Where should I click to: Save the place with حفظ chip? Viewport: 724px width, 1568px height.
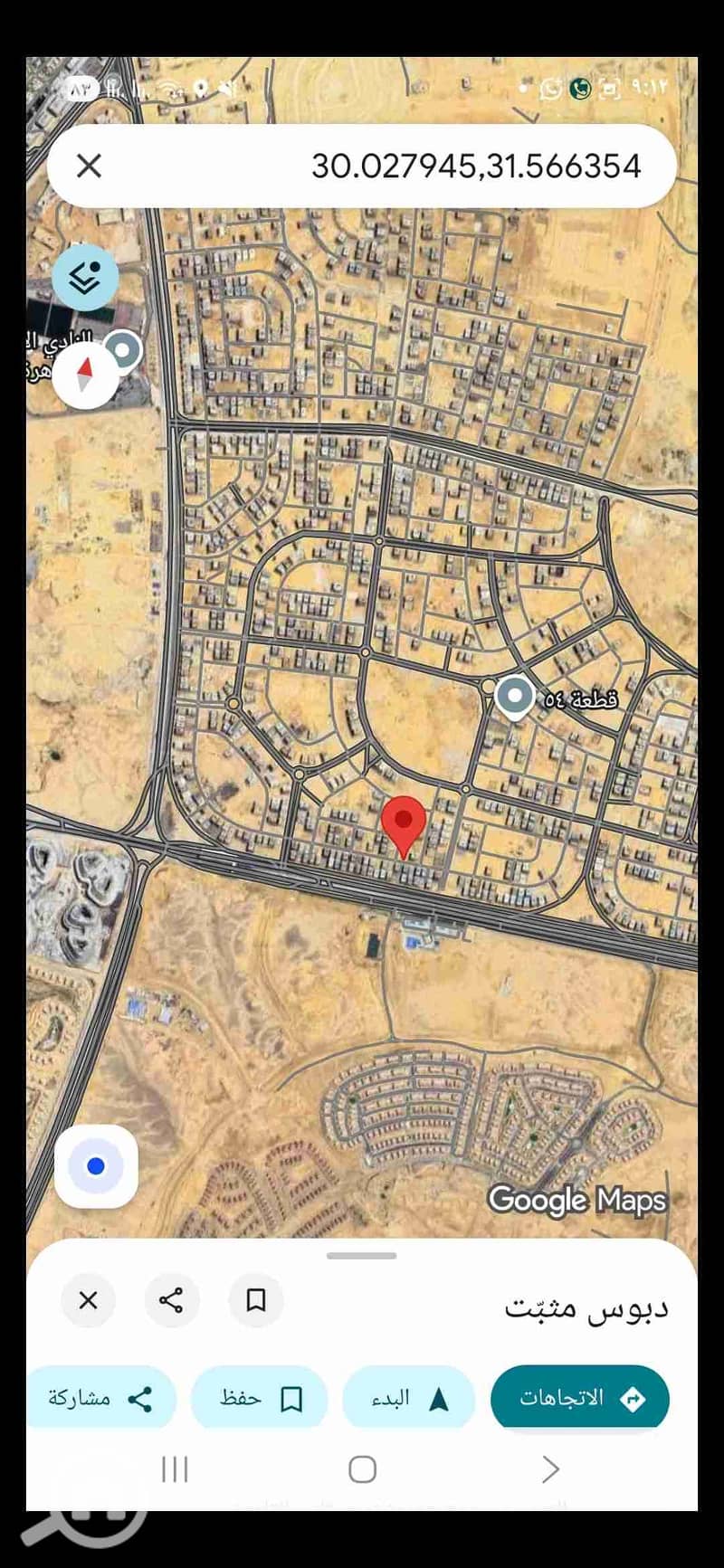tap(260, 1398)
